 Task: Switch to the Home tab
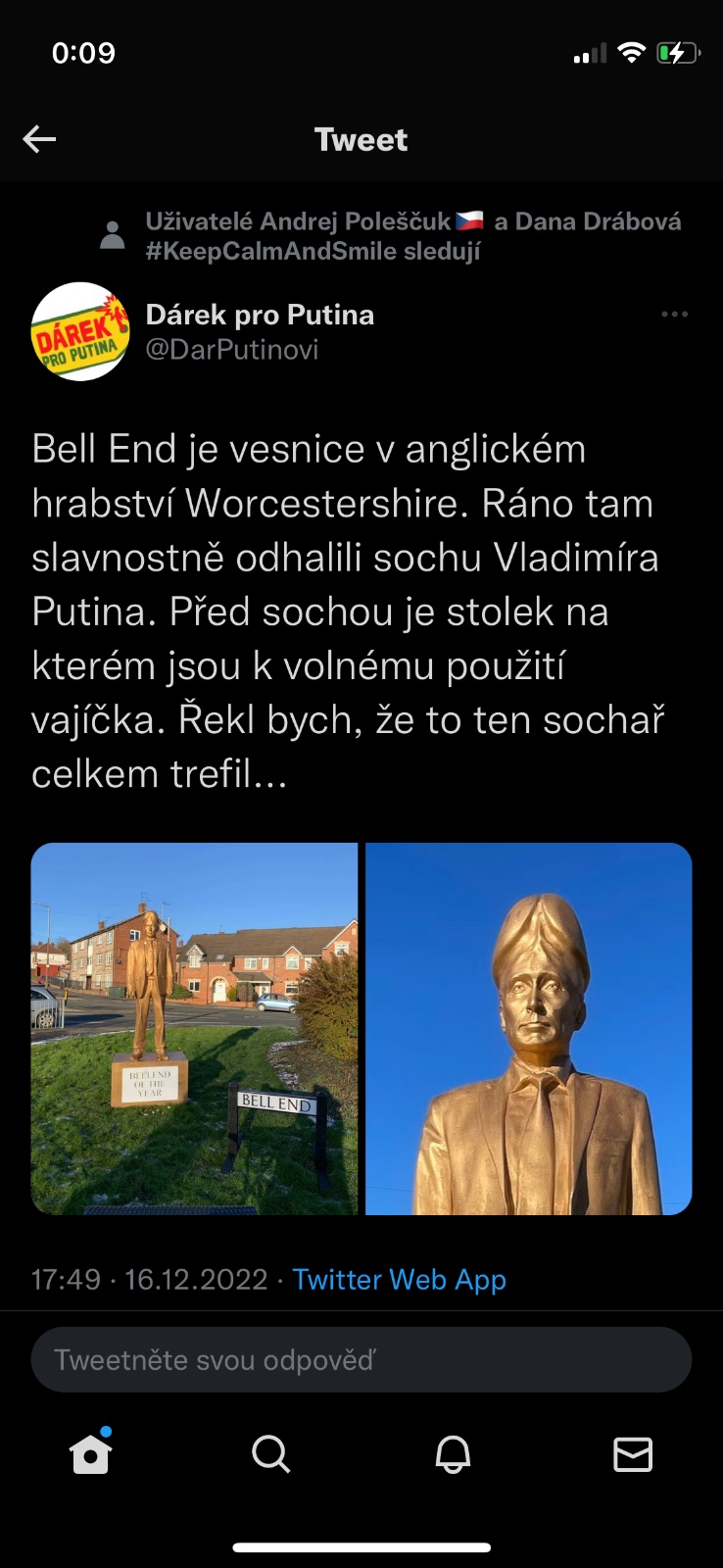pos(90,1454)
